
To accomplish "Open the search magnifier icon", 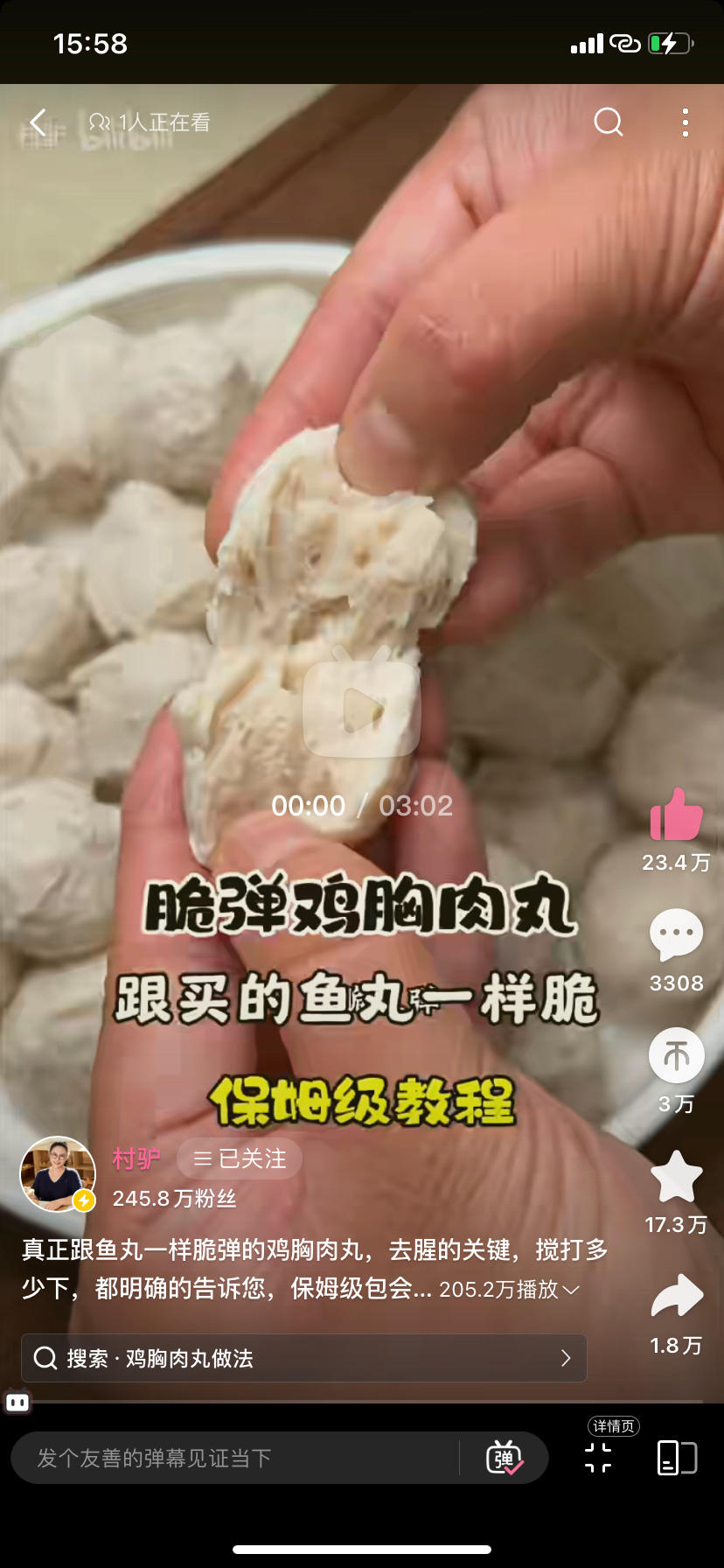I will 609,122.
